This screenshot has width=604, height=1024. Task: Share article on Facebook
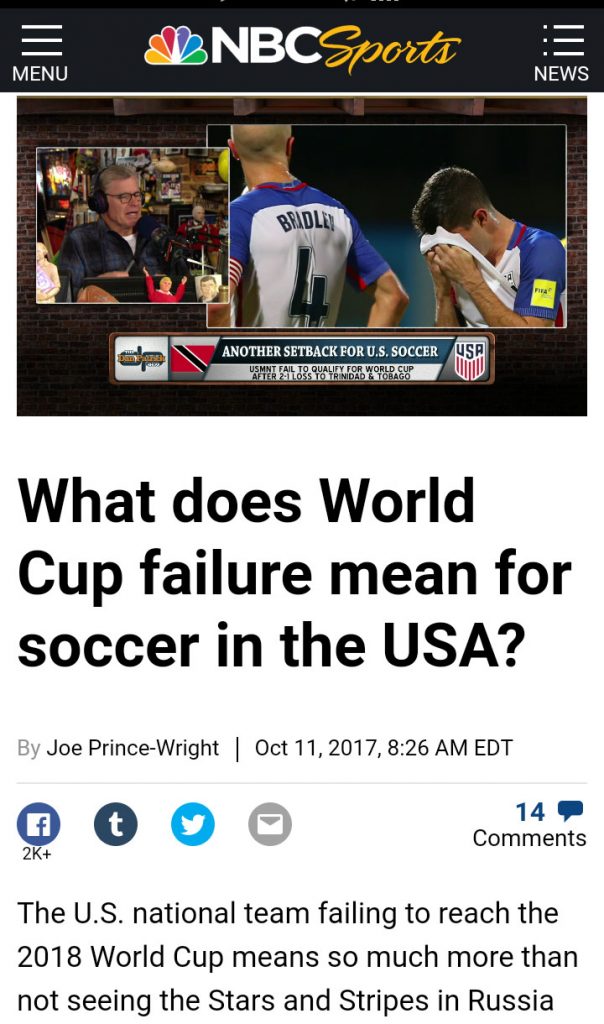[39, 825]
